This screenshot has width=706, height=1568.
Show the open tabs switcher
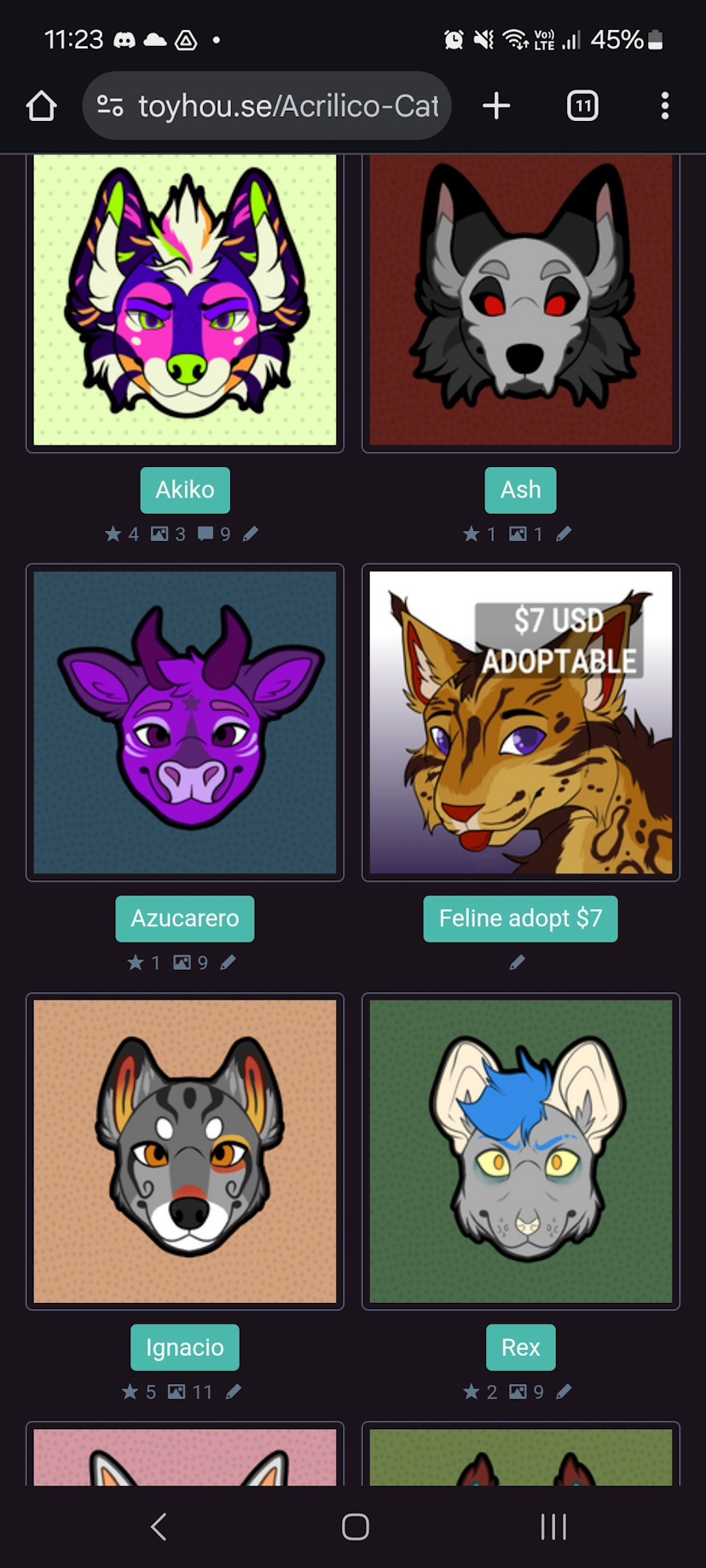tap(582, 106)
